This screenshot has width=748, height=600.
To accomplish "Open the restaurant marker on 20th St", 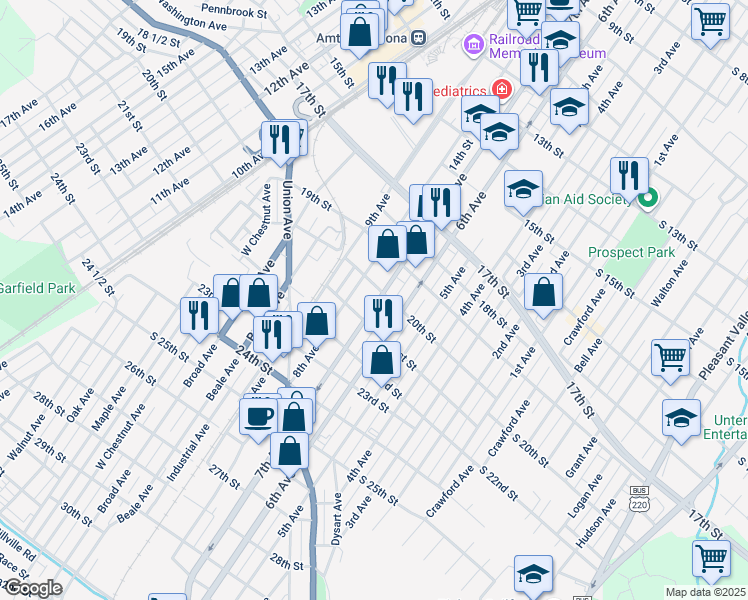I will [383, 313].
